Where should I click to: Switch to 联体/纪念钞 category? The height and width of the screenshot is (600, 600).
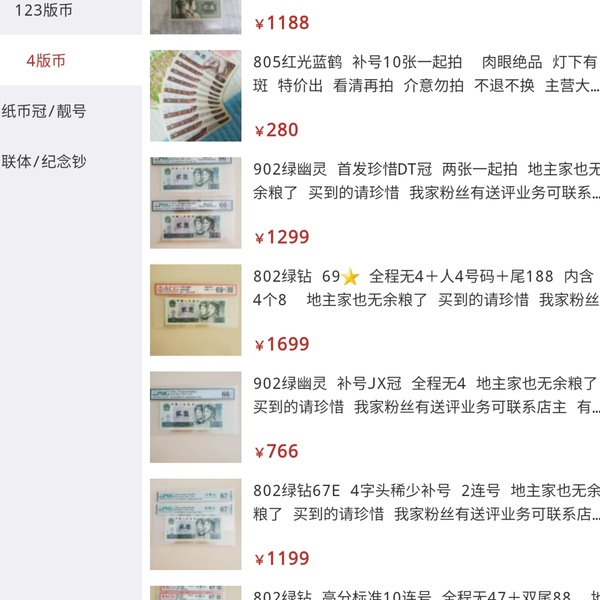coord(44,161)
